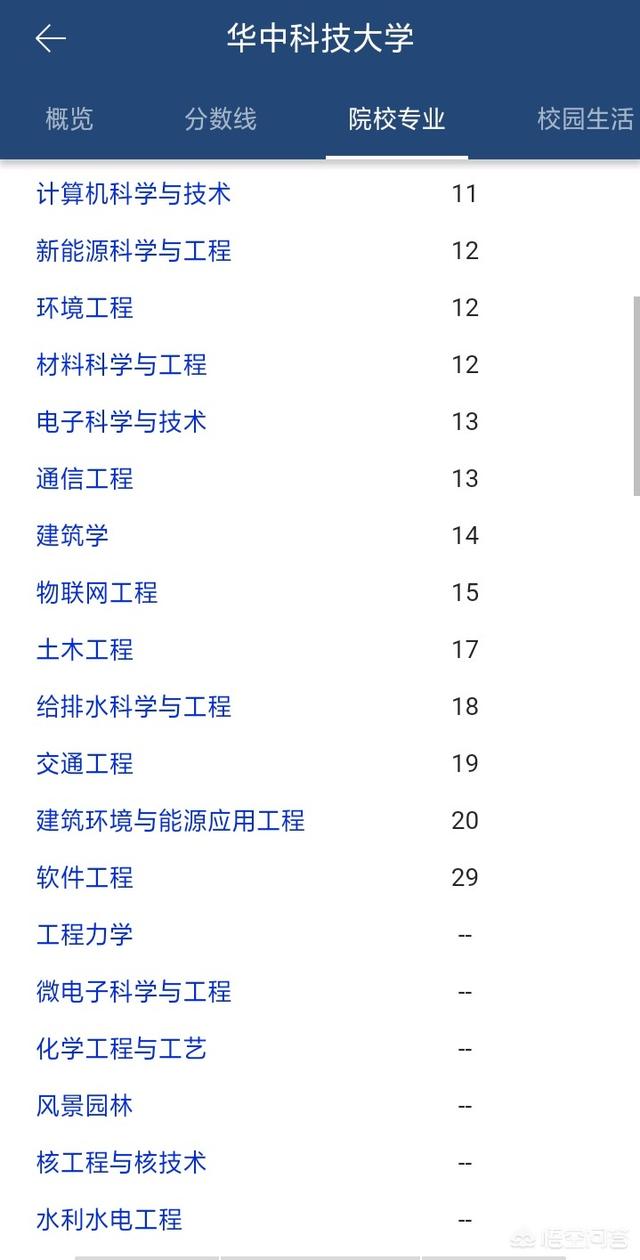Viewport: 640px width, 1260px height.
Task: Select the 院校专业 tab
Action: (x=397, y=119)
